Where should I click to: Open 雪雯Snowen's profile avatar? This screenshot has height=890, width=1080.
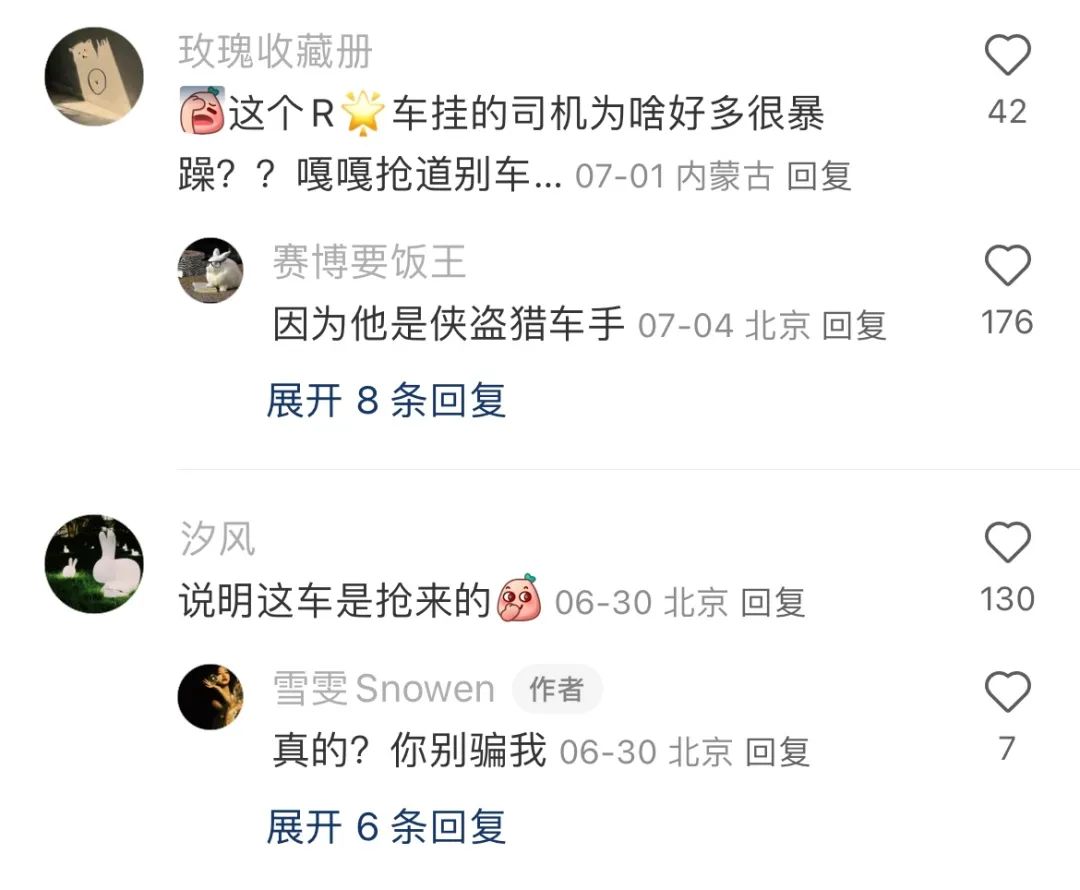(211, 696)
